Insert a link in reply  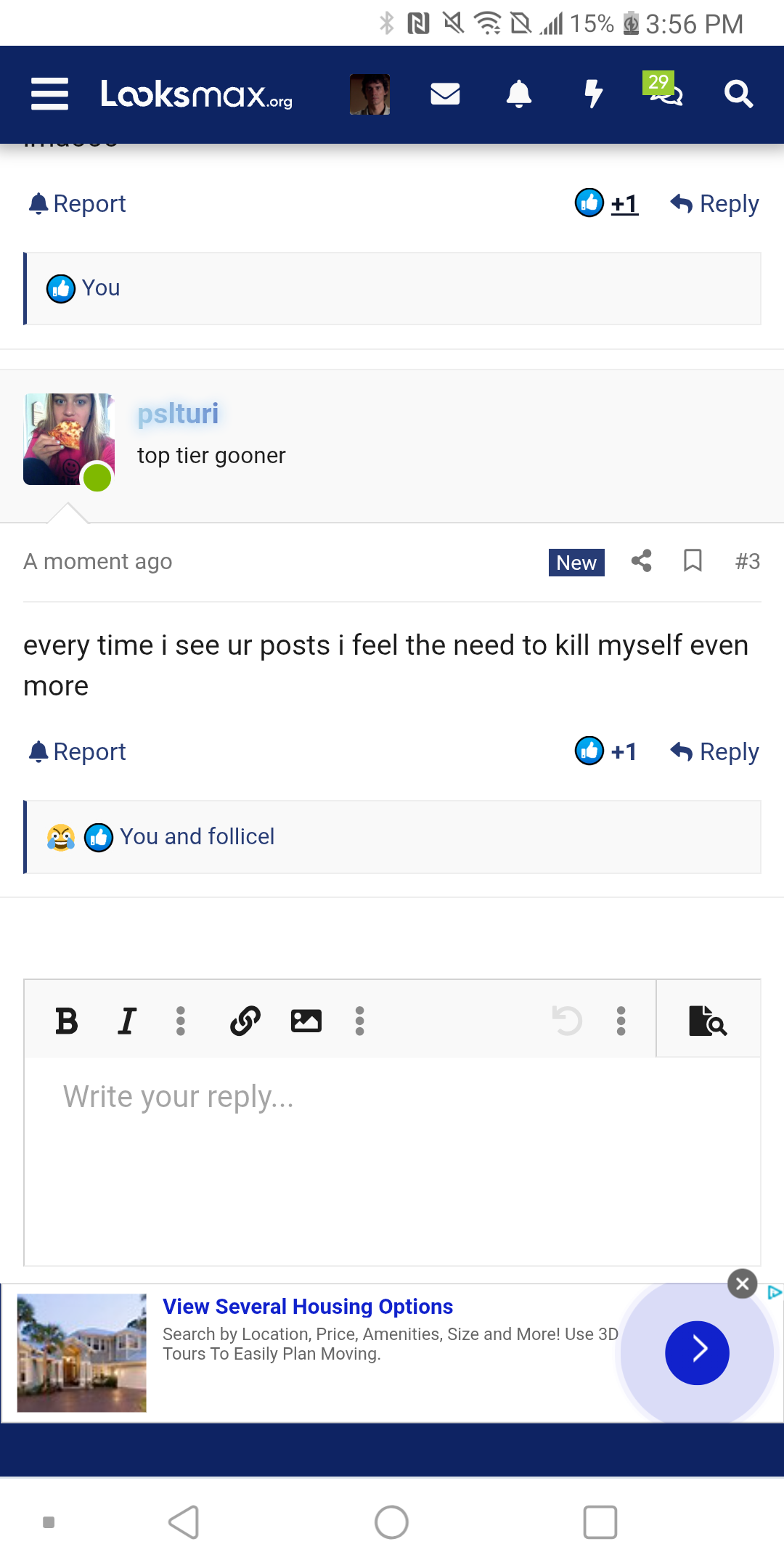[x=245, y=1021]
